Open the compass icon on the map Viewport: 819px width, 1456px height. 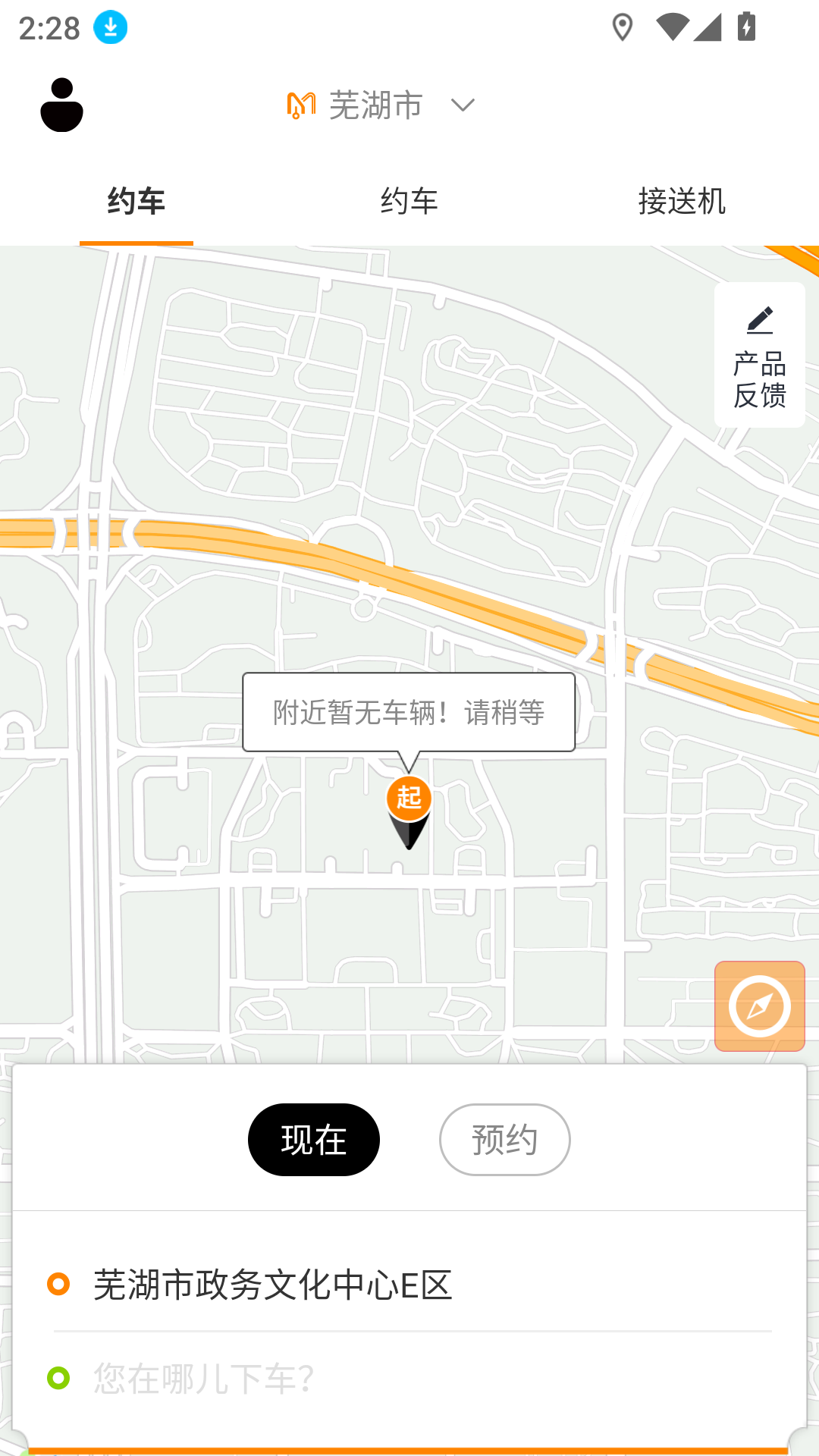(x=759, y=1006)
